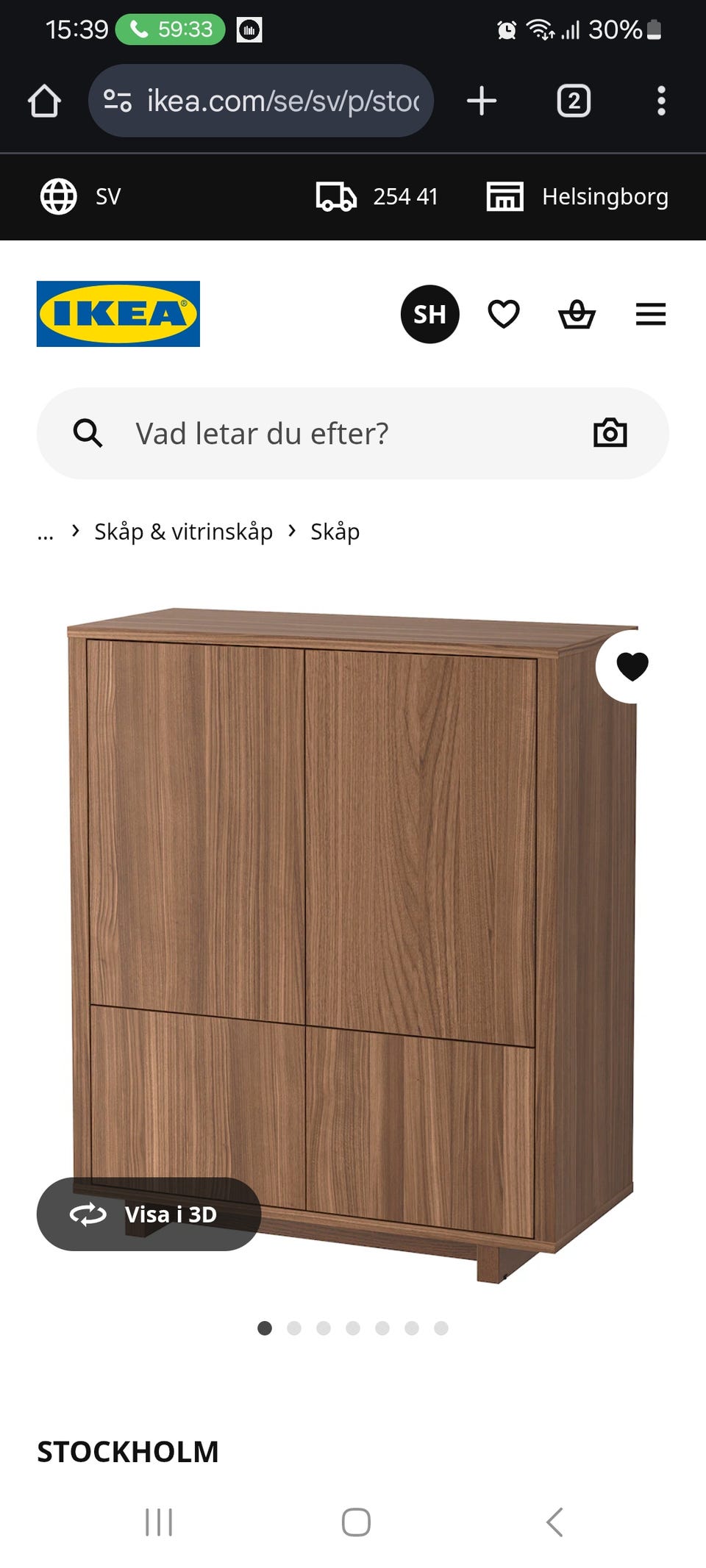706x1568 pixels.
Task: Tap the search field Vad letar du efter
Action: point(261,433)
